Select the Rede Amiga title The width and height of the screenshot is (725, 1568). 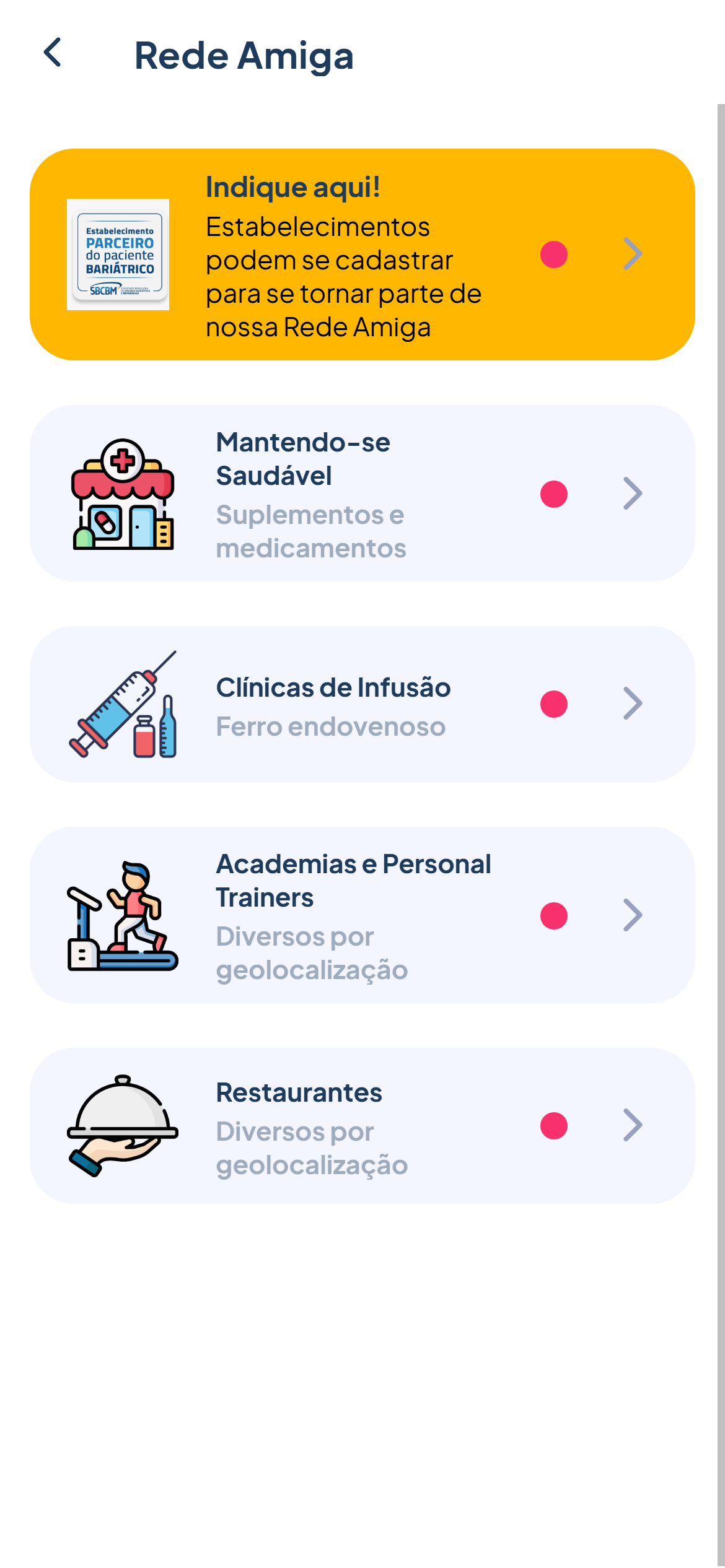(x=245, y=56)
